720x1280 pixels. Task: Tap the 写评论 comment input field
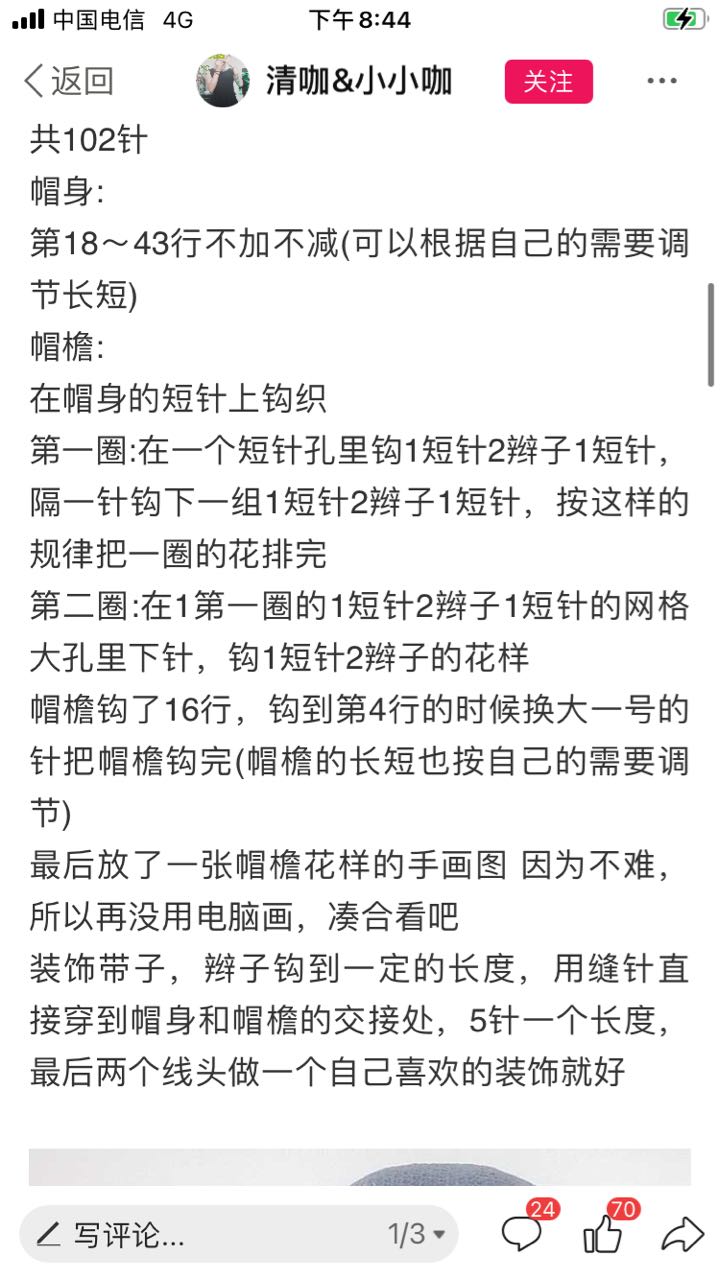tap(238, 1234)
